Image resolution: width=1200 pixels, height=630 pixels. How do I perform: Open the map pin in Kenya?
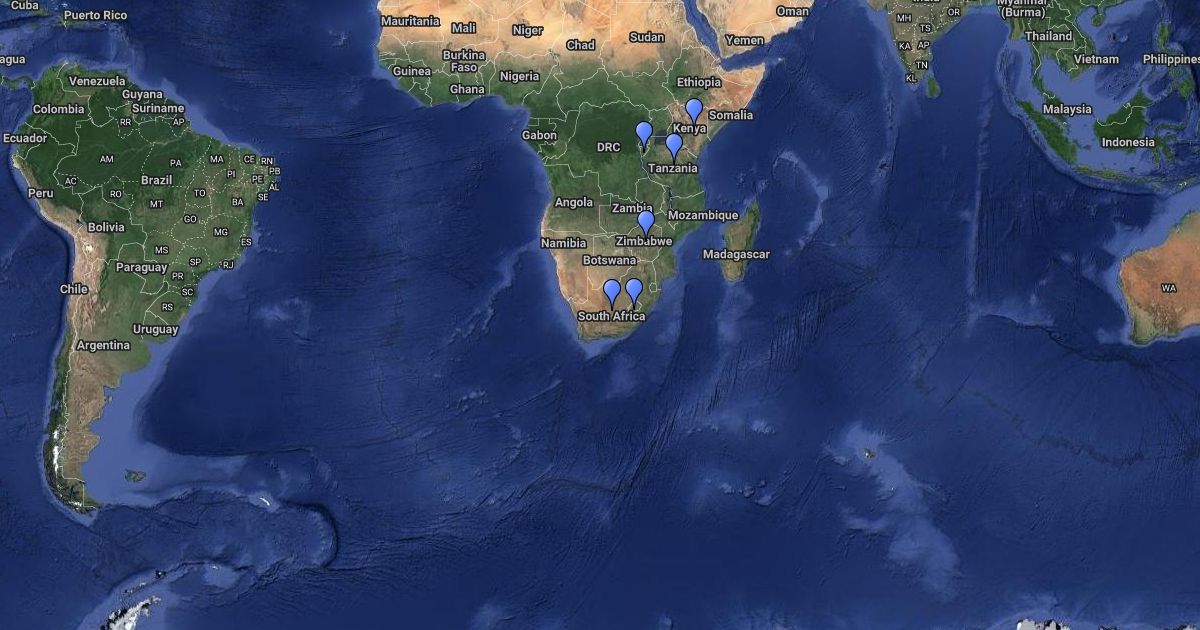click(x=693, y=109)
